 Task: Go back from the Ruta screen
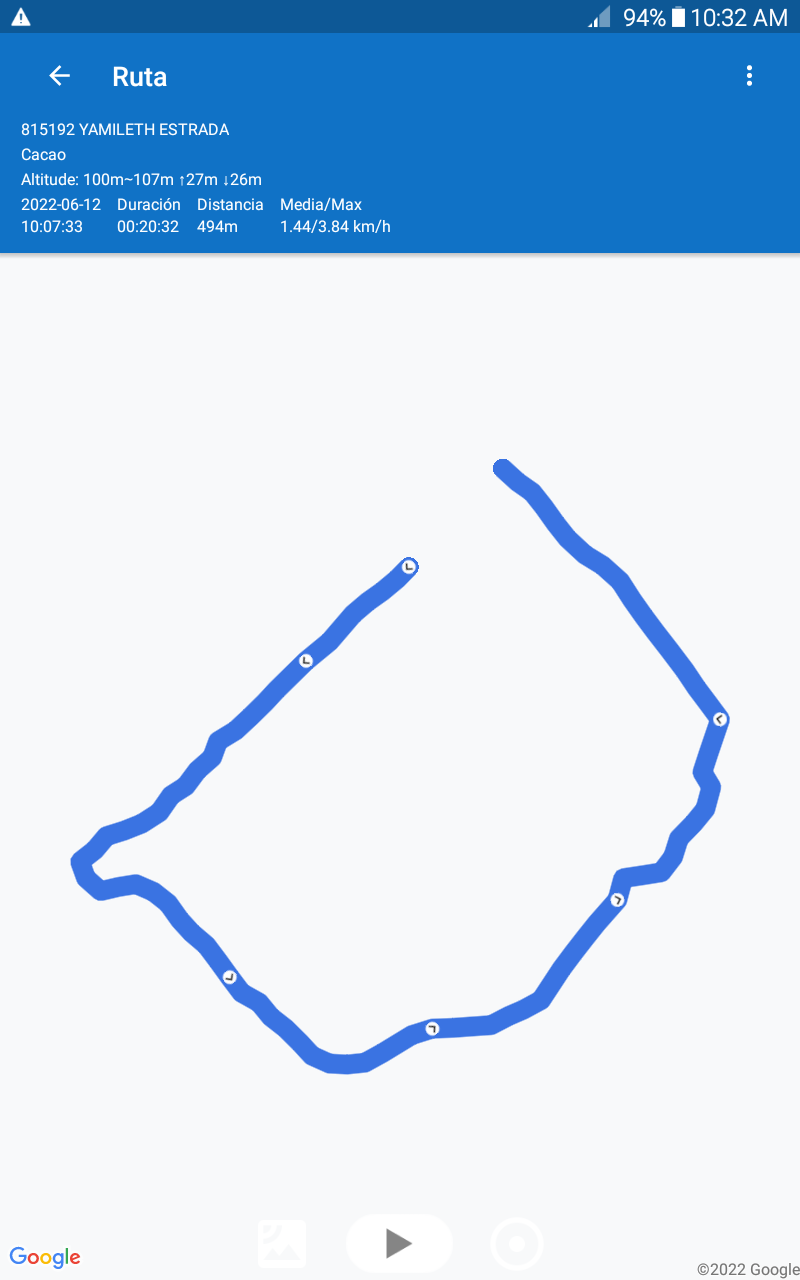click(x=60, y=76)
